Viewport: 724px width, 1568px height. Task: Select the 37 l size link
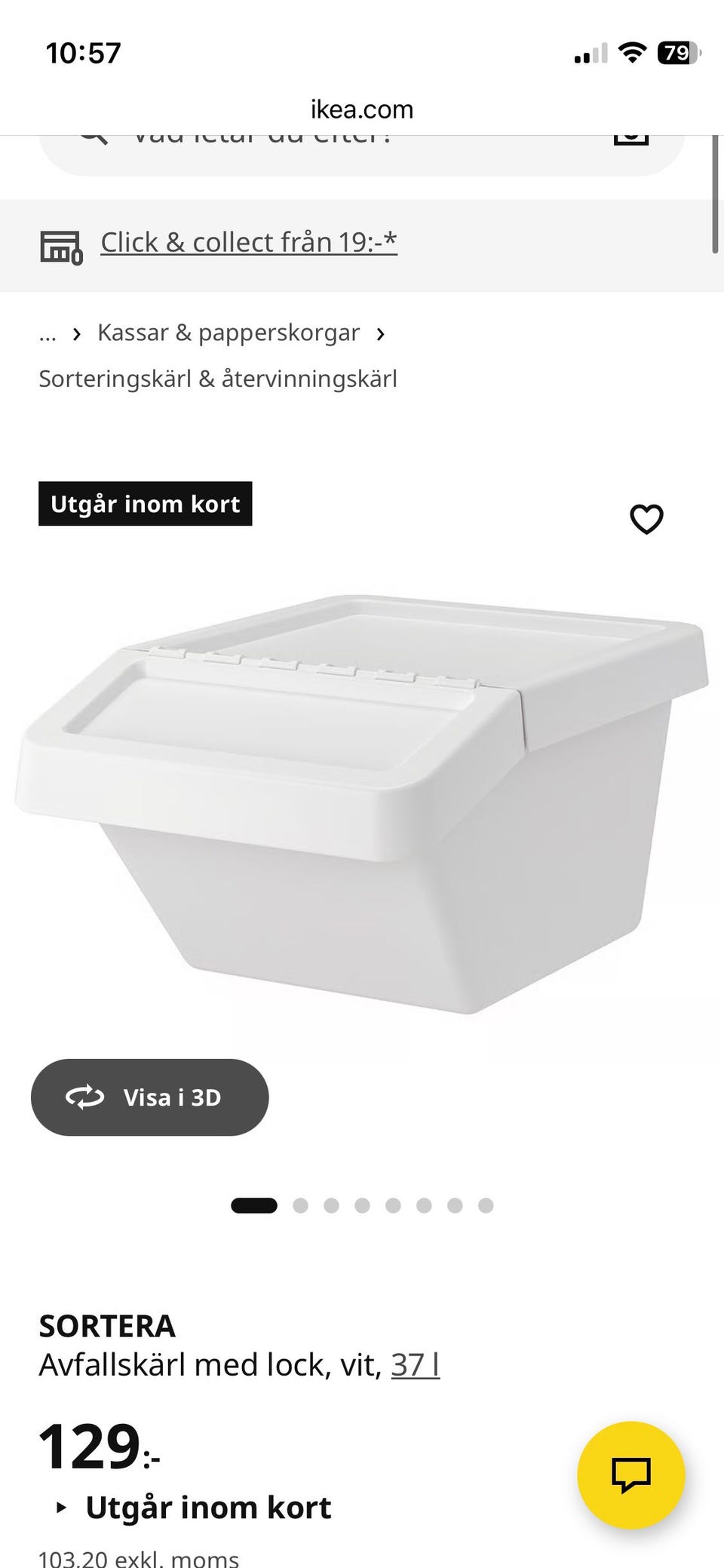(415, 1364)
